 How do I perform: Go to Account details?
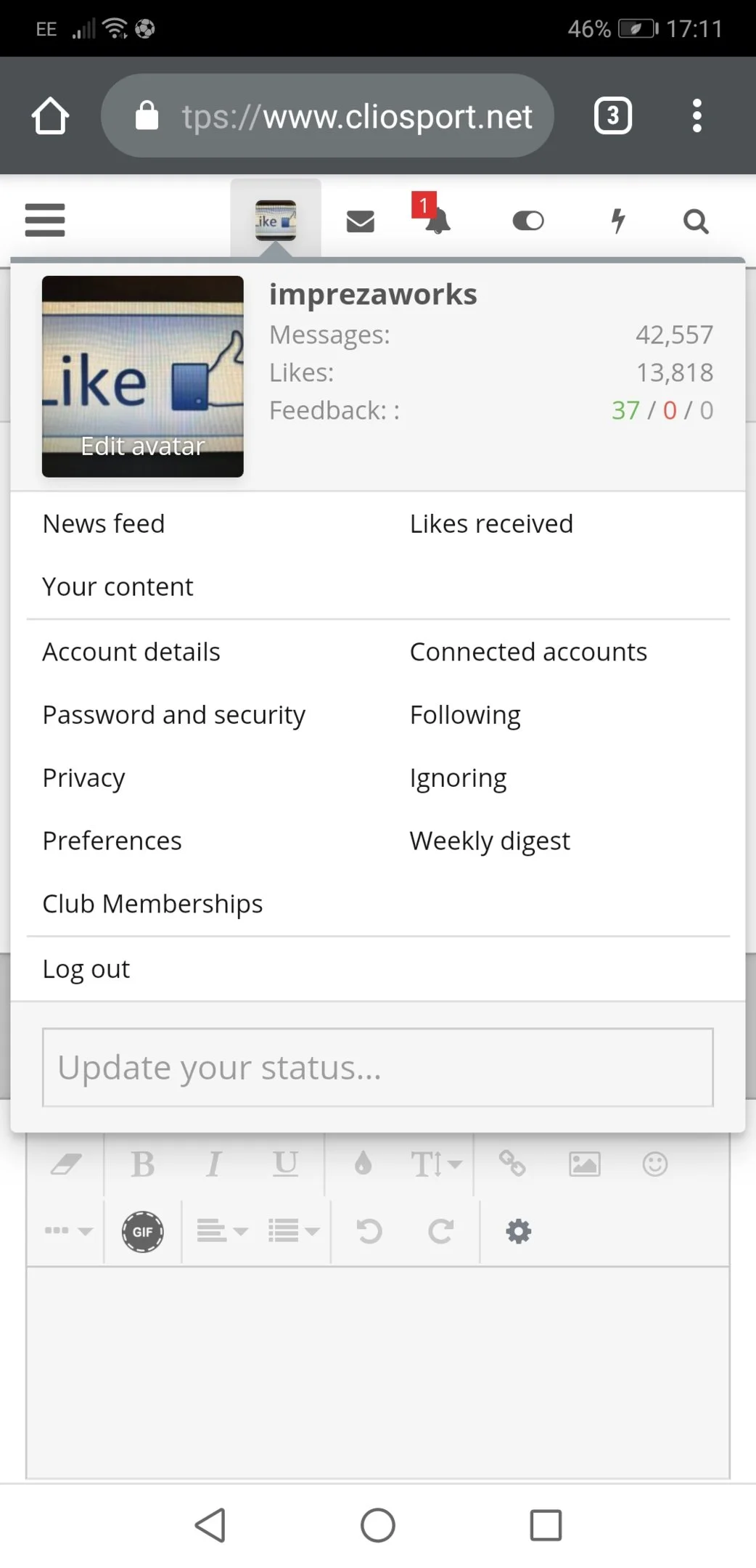coord(131,653)
